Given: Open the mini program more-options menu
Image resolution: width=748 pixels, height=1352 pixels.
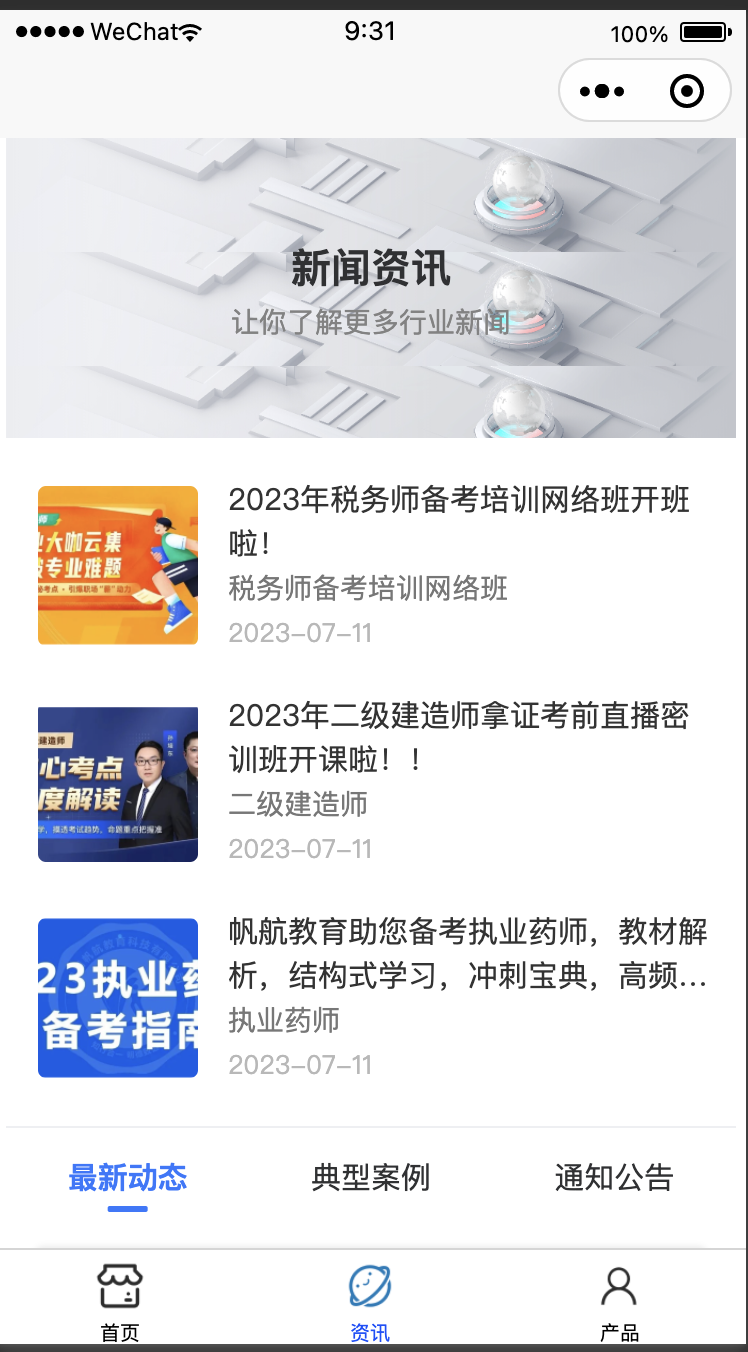Looking at the screenshot, I should (602, 92).
